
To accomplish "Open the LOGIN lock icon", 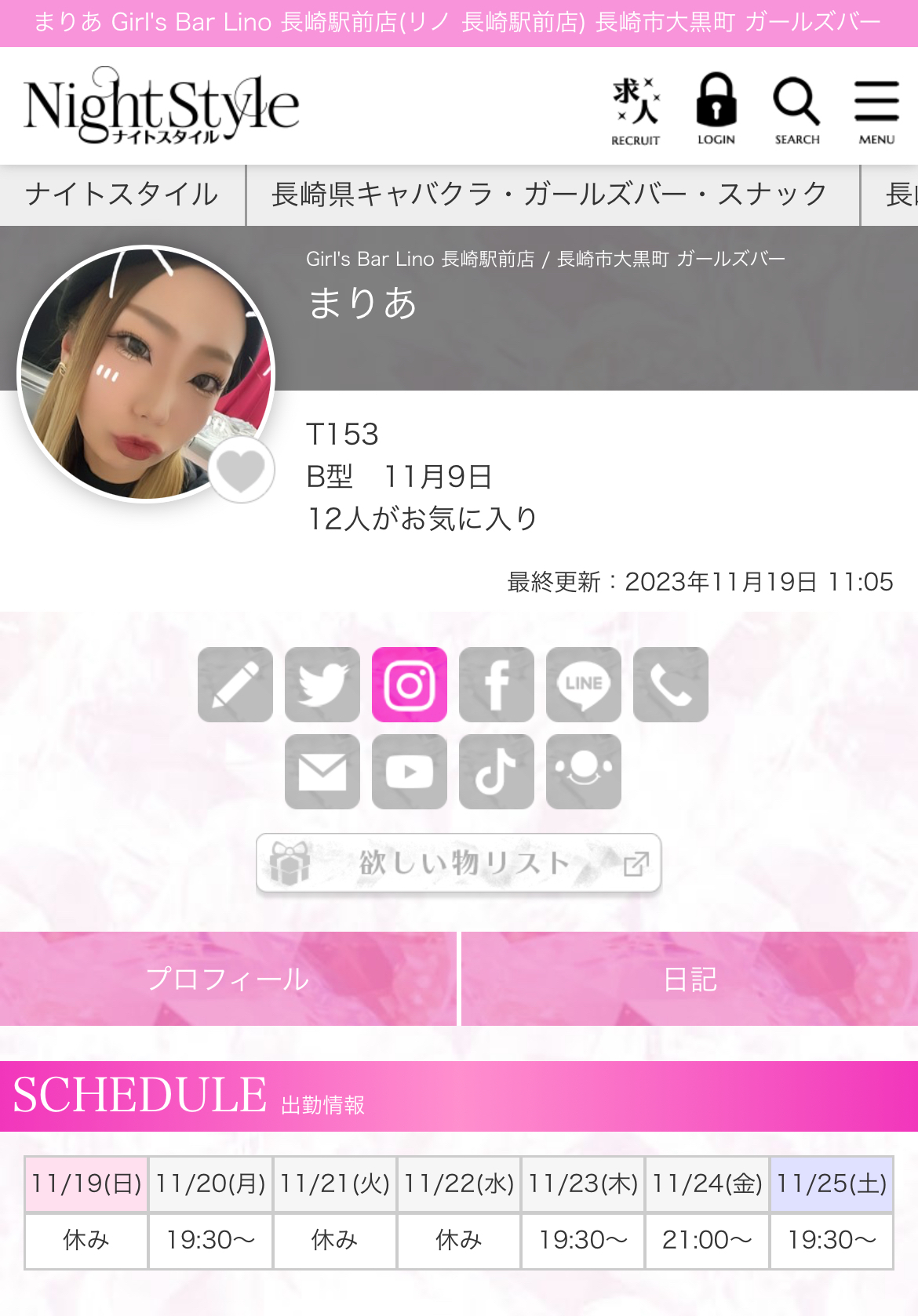I will [x=716, y=108].
